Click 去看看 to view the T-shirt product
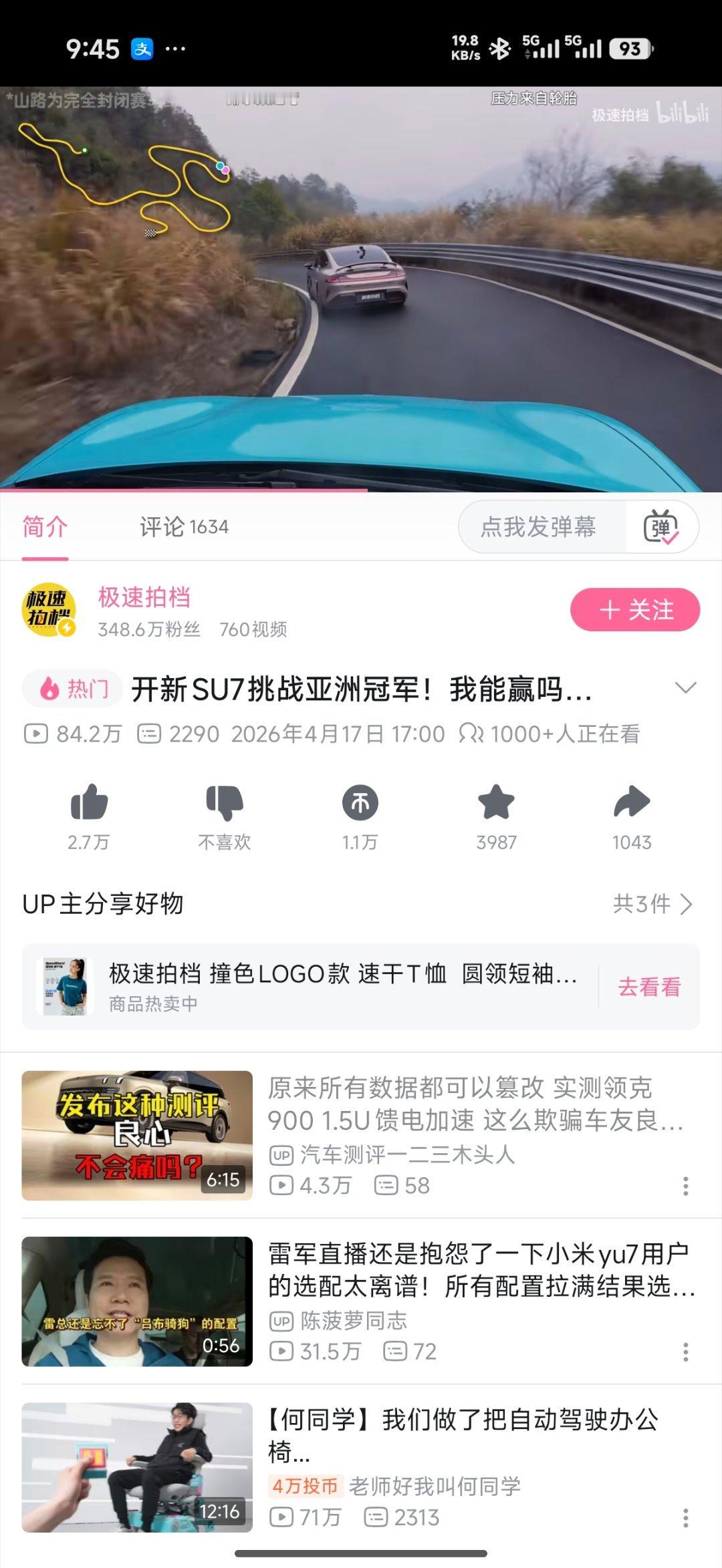This screenshot has width=722, height=1568. (x=648, y=987)
